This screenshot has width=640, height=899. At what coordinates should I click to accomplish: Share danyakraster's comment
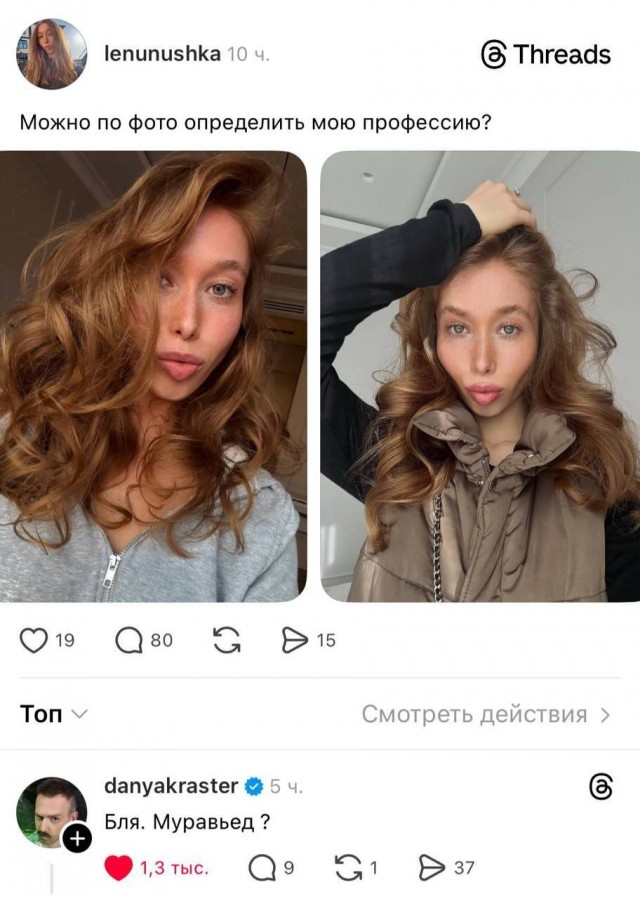click(x=432, y=868)
